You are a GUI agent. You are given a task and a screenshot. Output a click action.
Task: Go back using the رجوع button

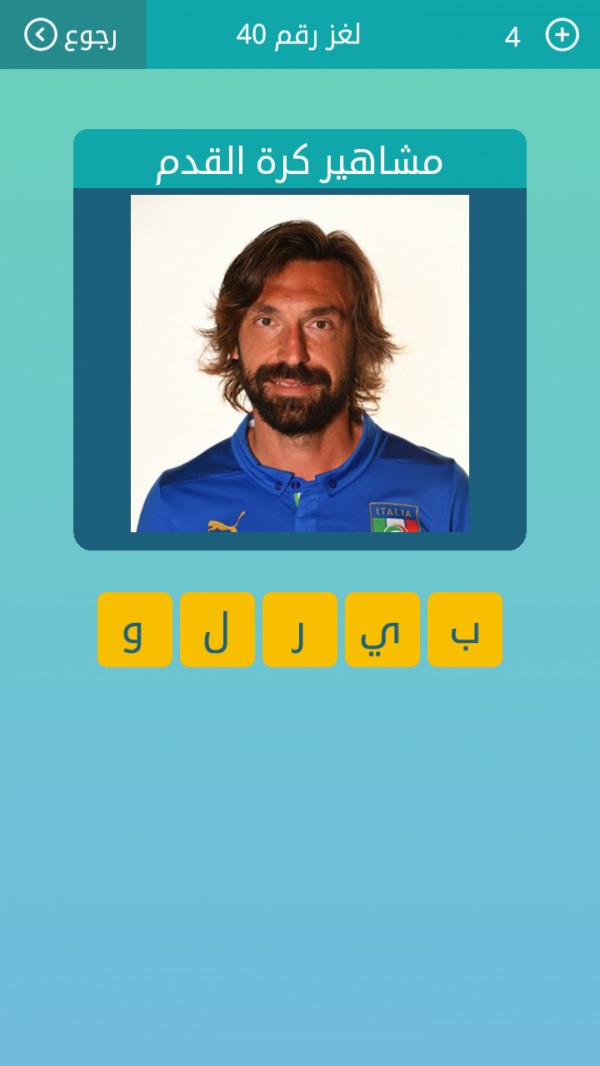tap(73, 35)
